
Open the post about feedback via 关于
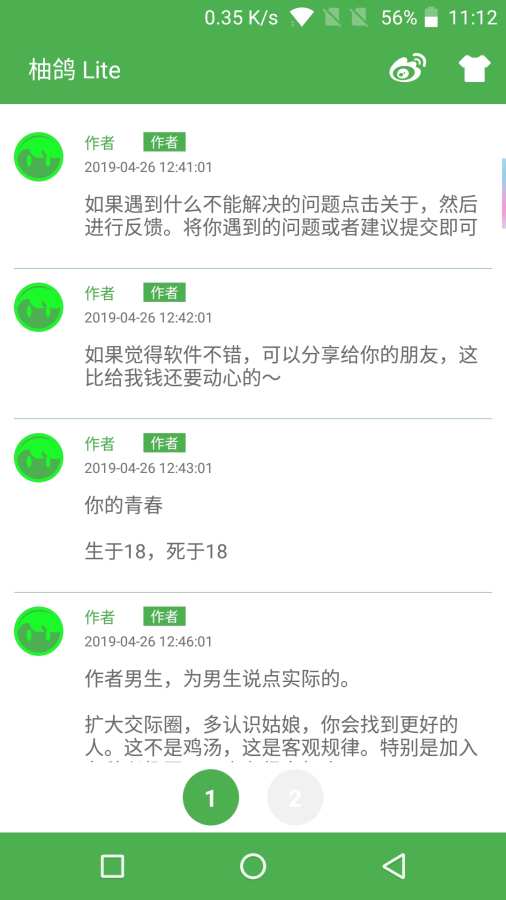tap(253, 193)
